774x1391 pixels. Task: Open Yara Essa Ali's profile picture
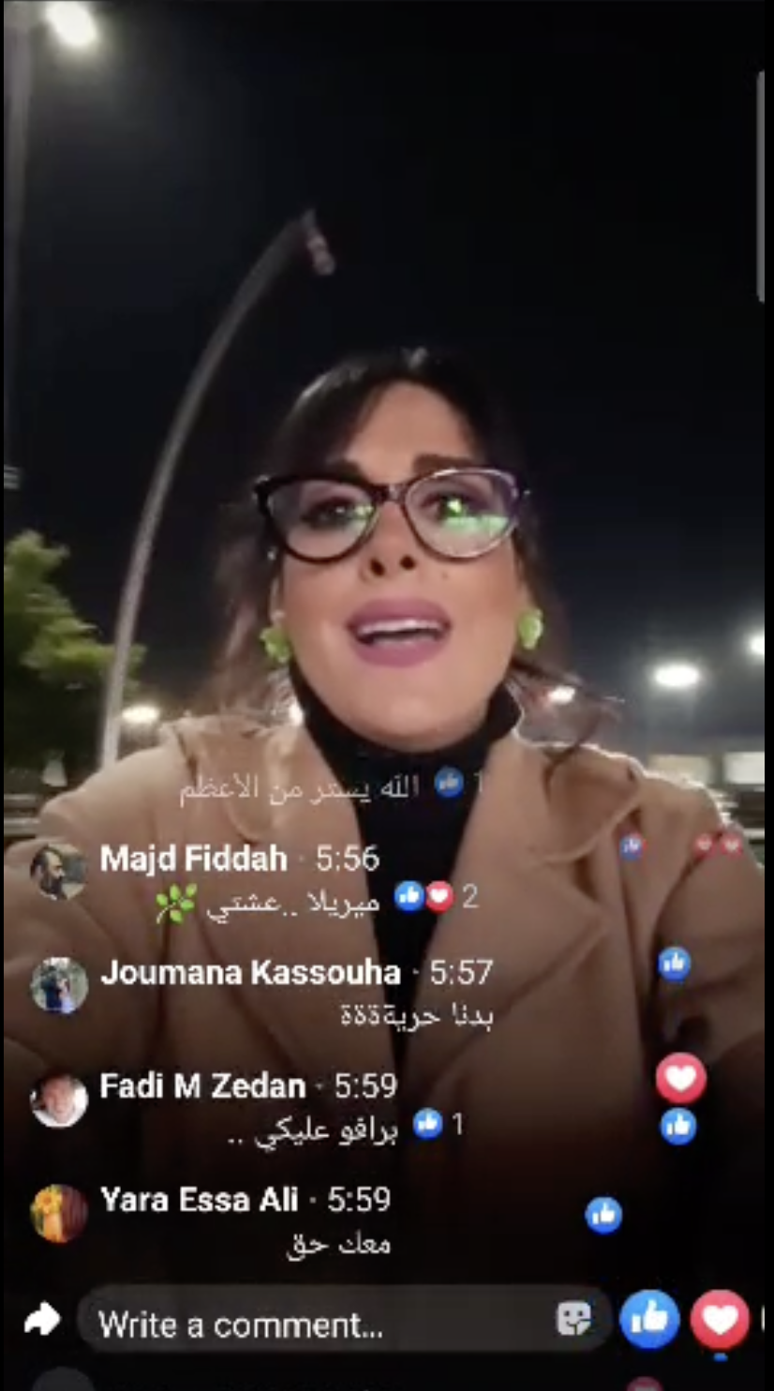coord(58,1212)
